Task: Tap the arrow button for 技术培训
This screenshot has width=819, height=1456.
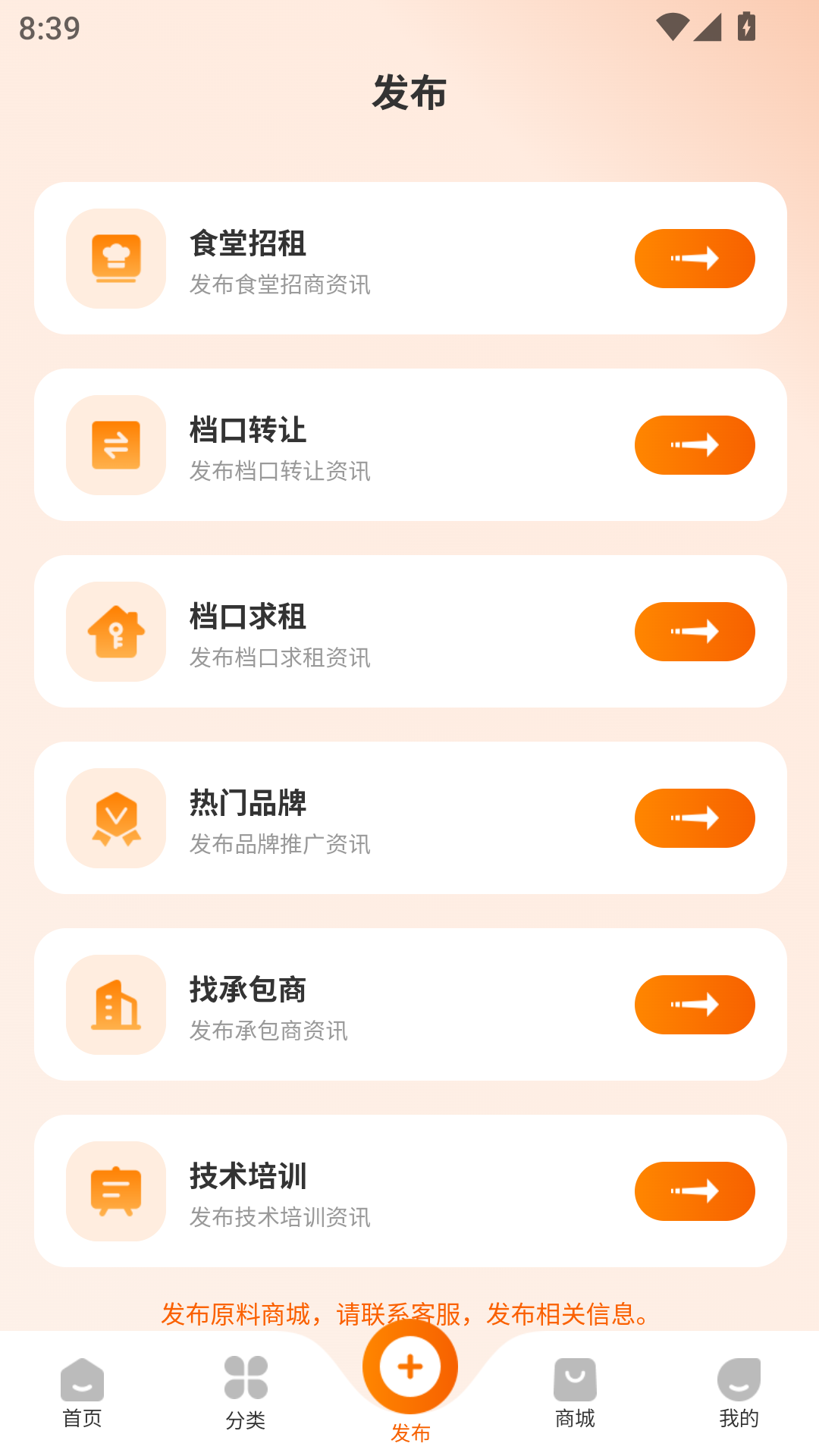Action: tap(694, 1191)
